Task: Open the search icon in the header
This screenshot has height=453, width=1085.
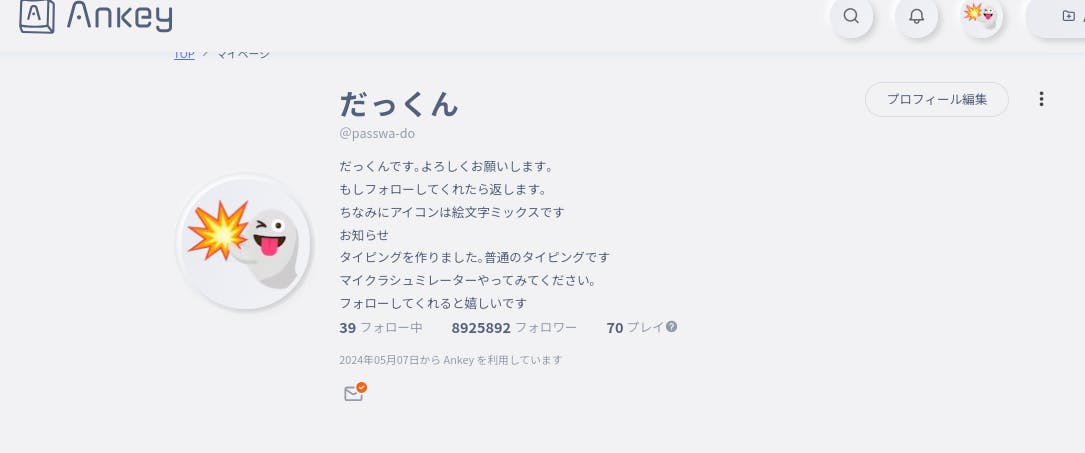Action: 851,16
